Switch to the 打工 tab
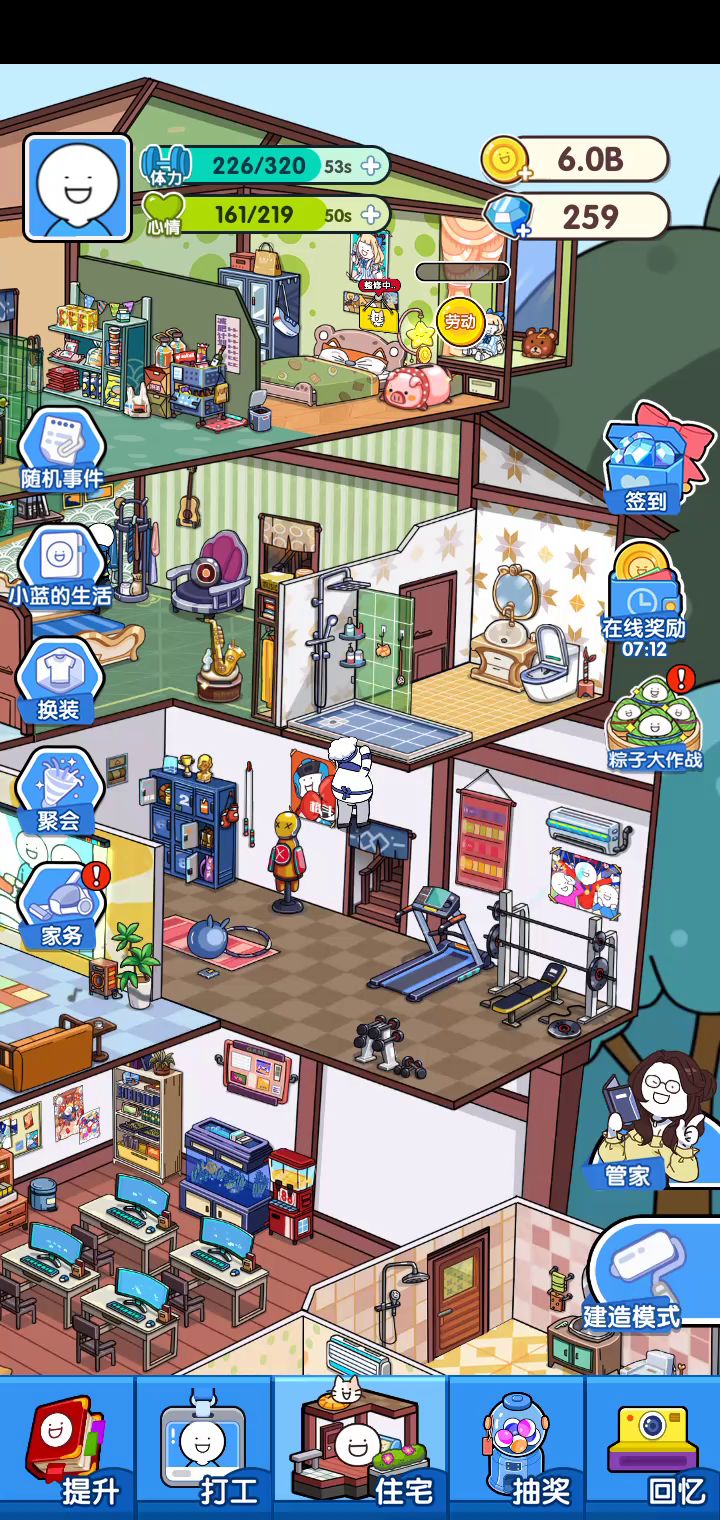The width and height of the screenshot is (720, 1520). point(205,1450)
